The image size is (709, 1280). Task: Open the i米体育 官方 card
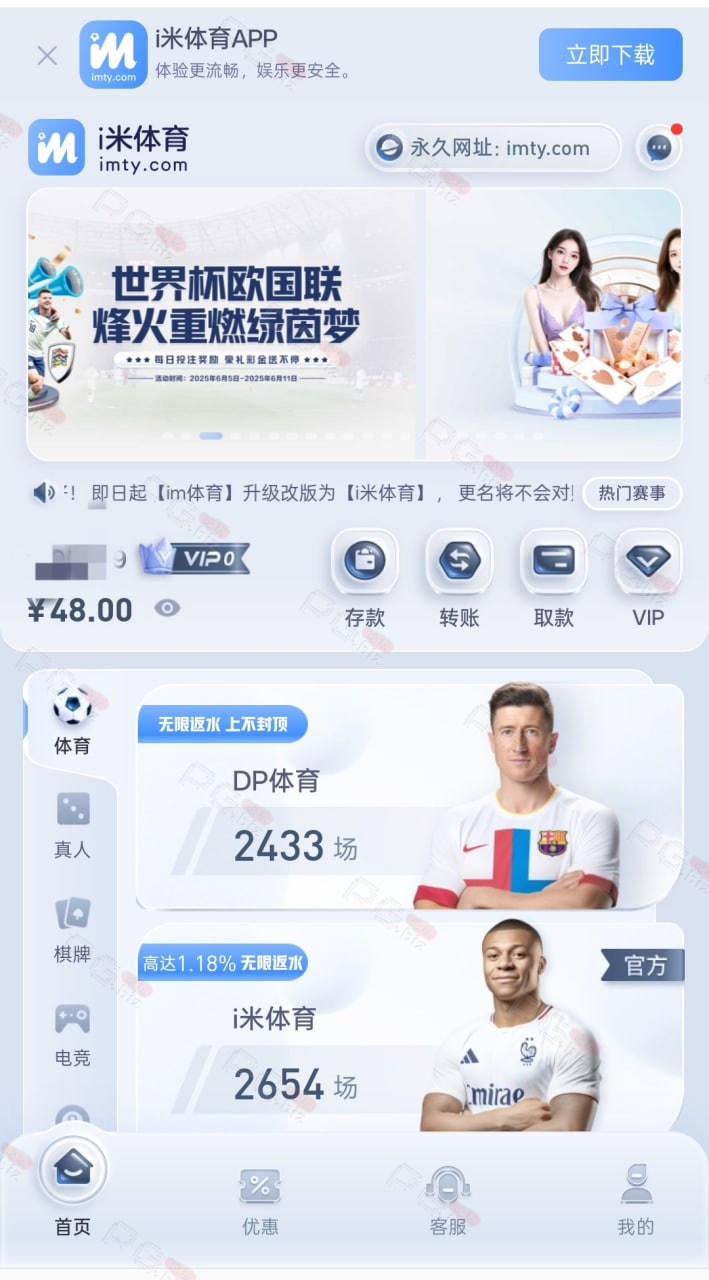coord(410,1028)
